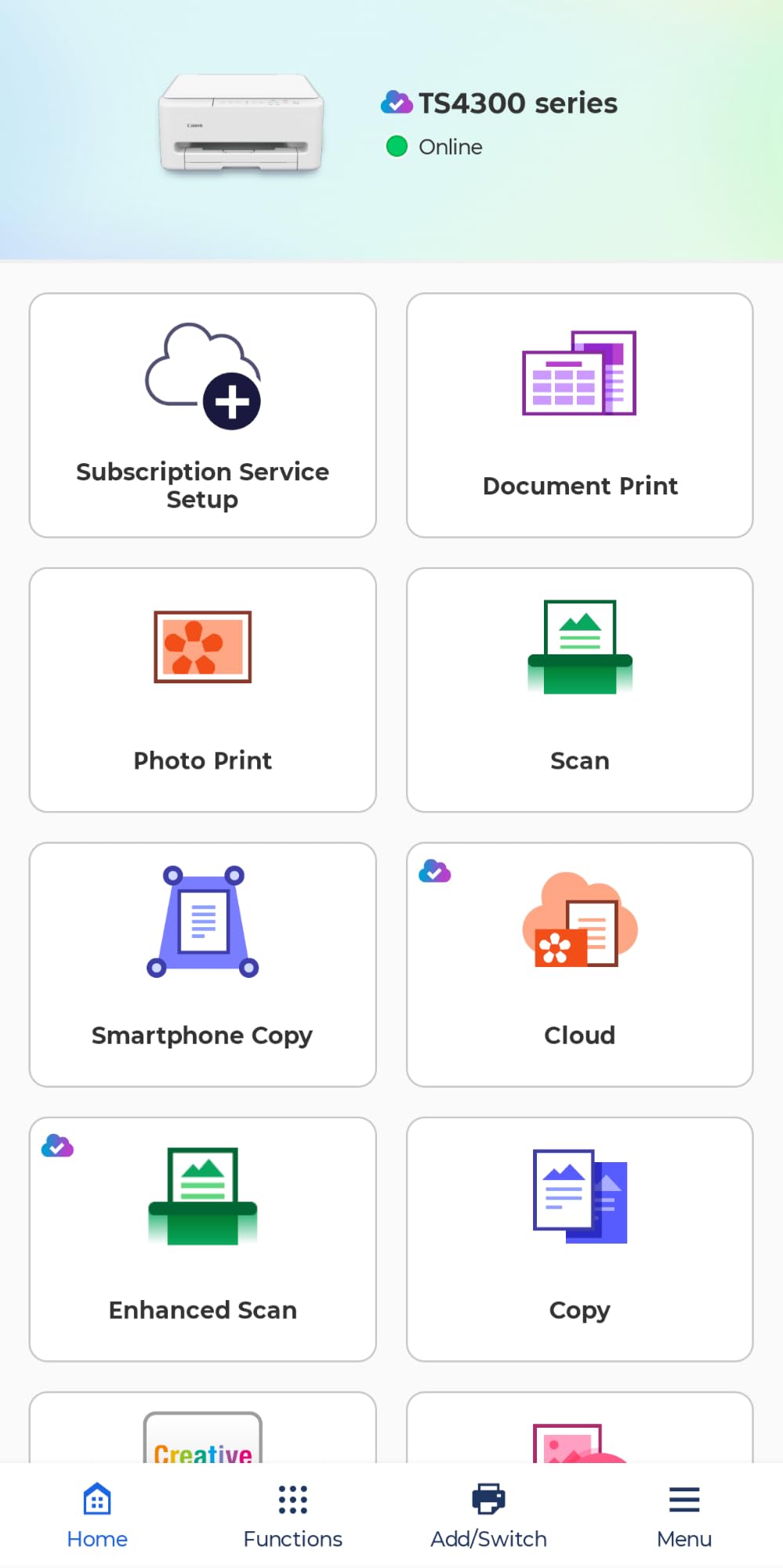Open the Copy function card
The width and height of the screenshot is (783, 1568).
(580, 1240)
